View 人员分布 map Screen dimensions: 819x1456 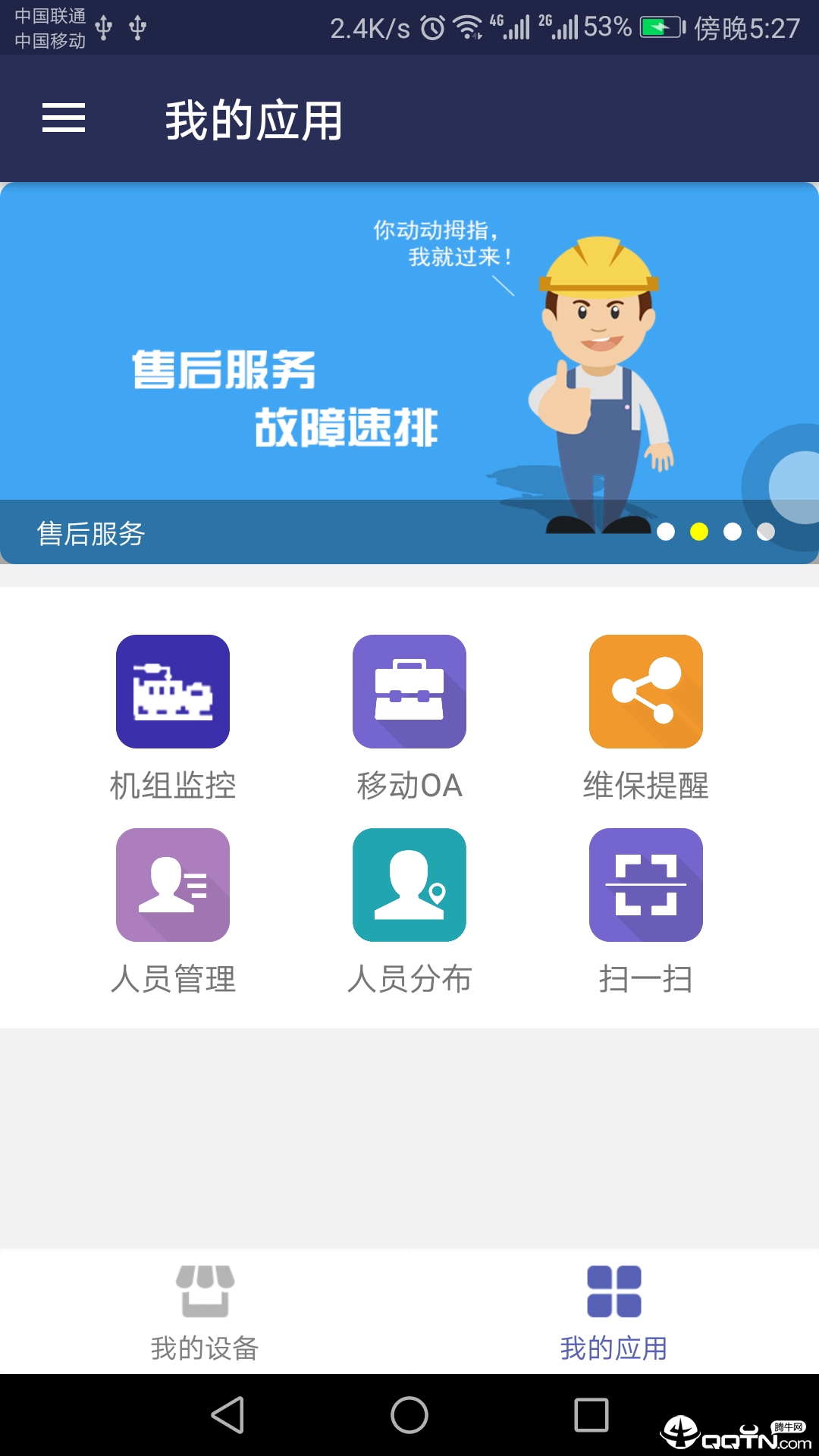(409, 885)
